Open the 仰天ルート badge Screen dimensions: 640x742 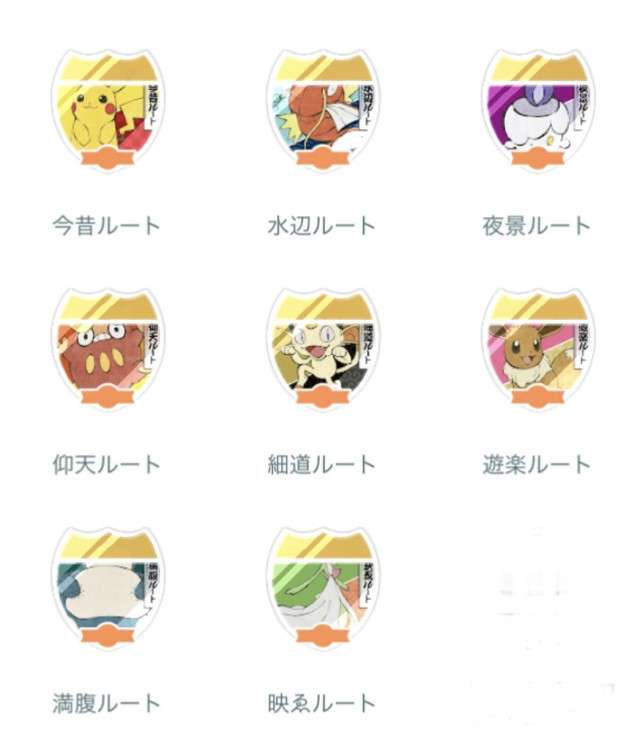click(107, 351)
